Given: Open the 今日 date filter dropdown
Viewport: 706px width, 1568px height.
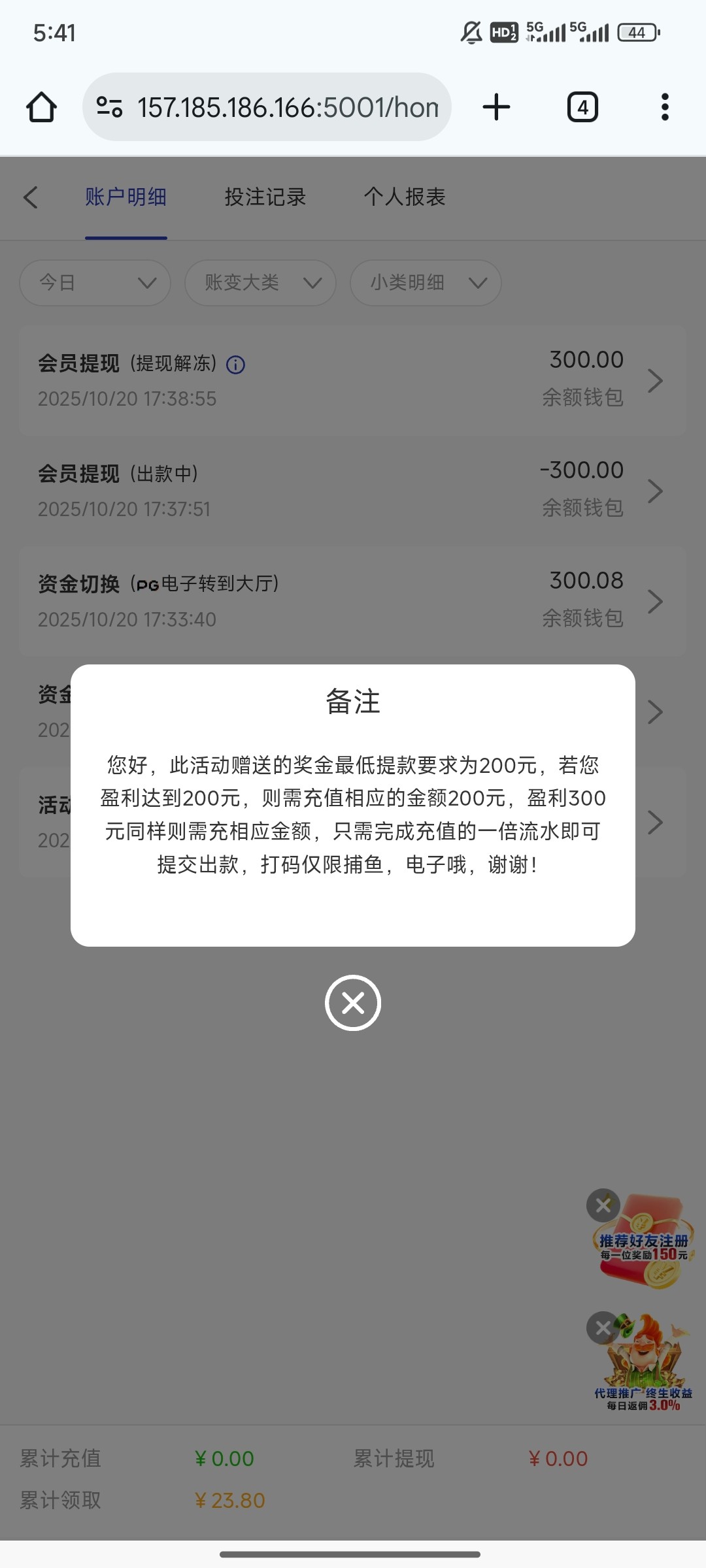Looking at the screenshot, I should 94,282.
